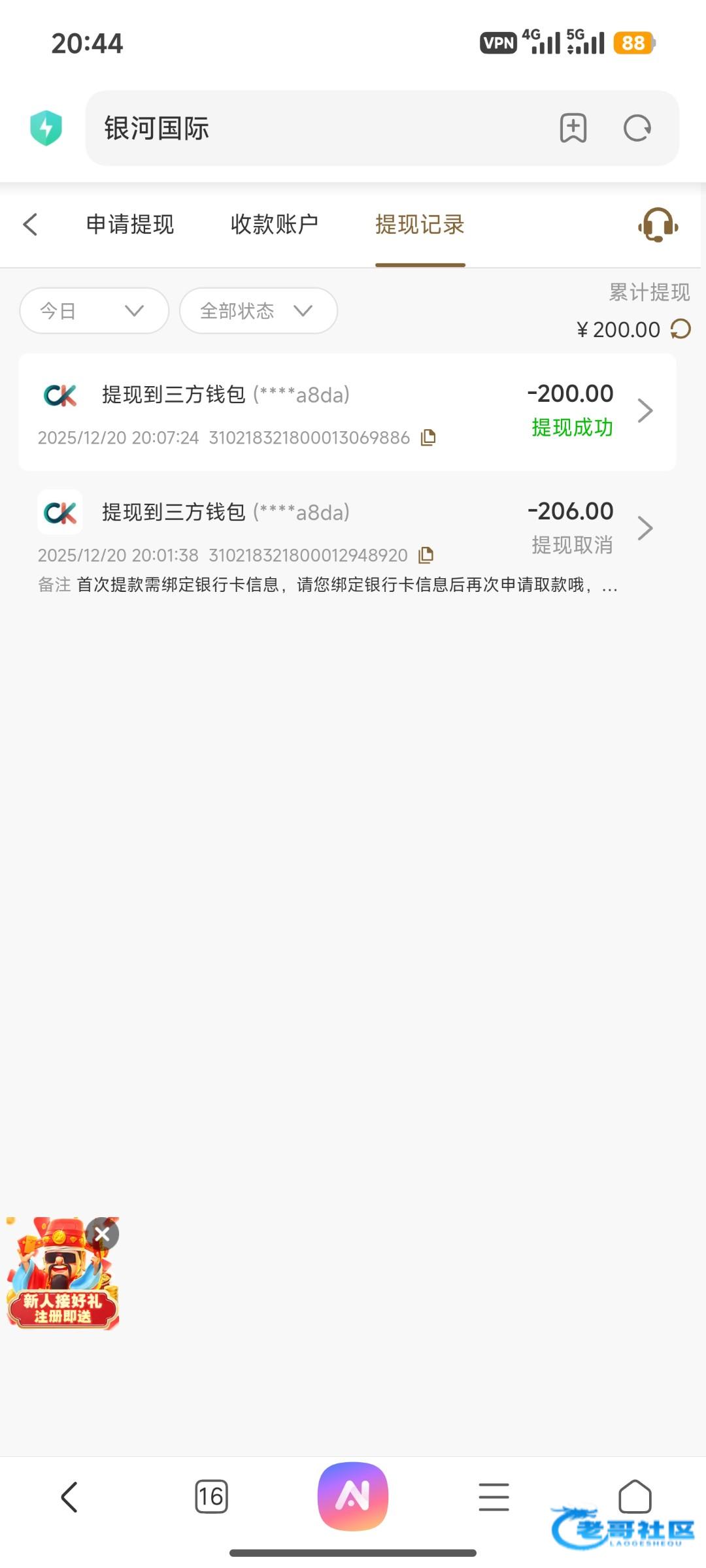Copy order number ending in 3069886

pos(428,437)
